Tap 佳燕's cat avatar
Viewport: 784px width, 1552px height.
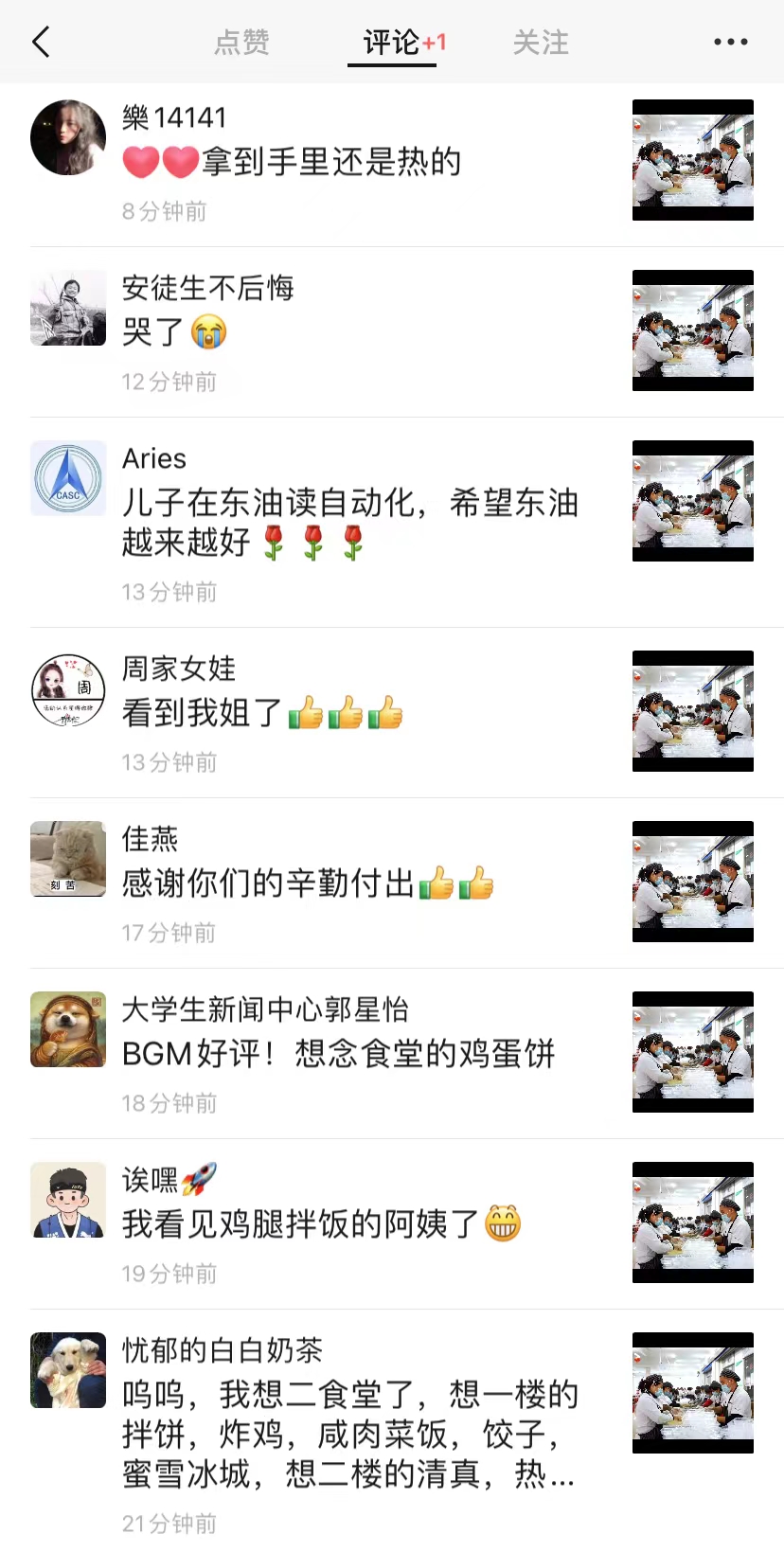click(x=68, y=859)
